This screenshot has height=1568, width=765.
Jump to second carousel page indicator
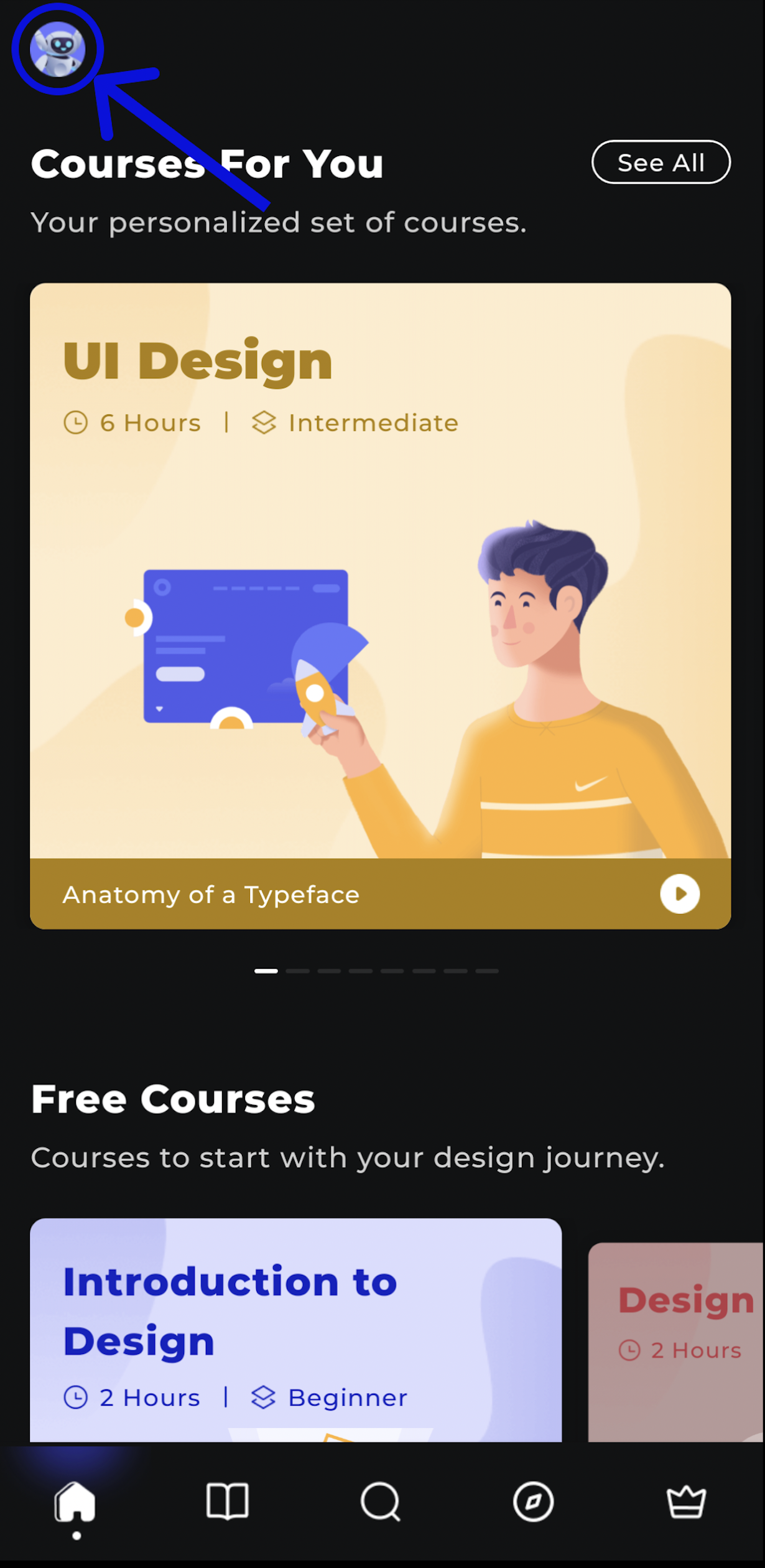(x=298, y=971)
